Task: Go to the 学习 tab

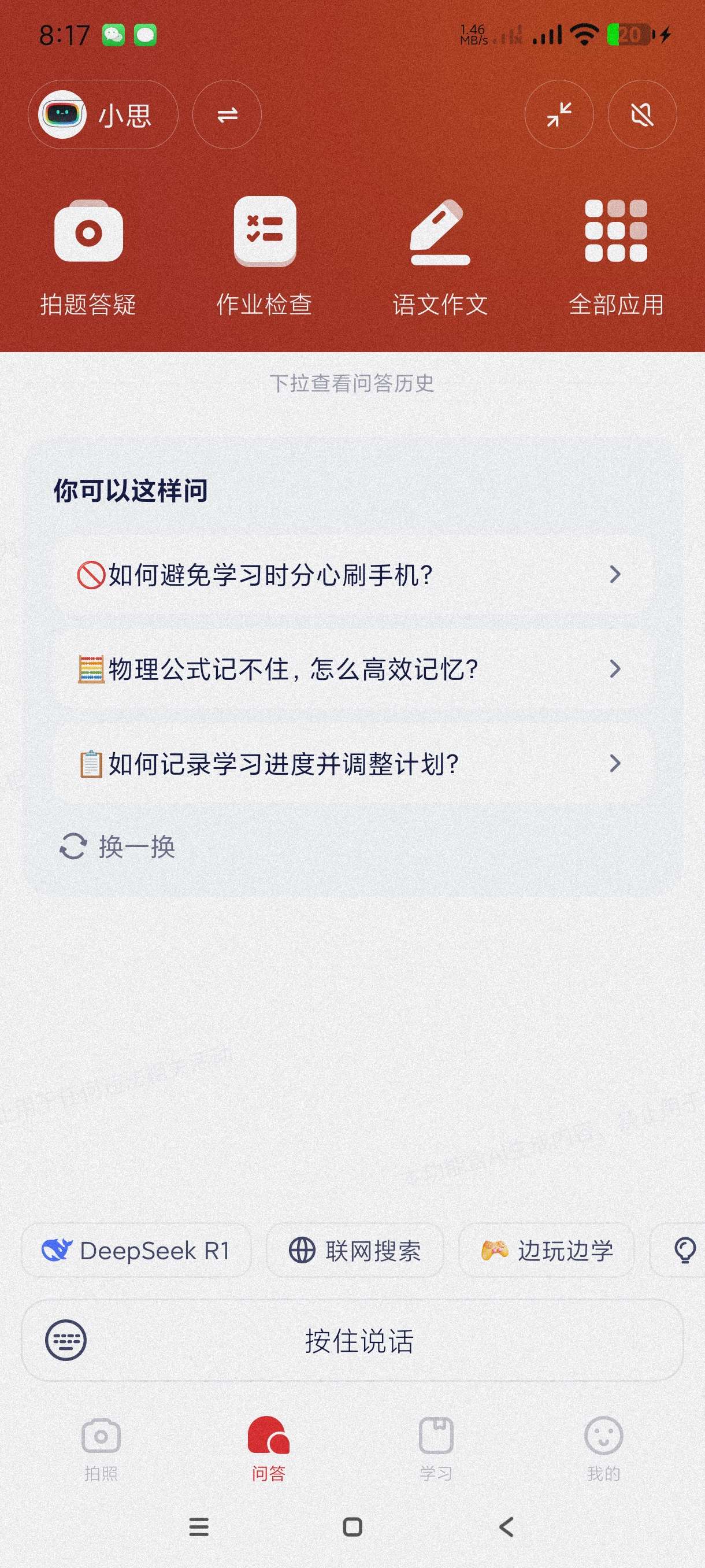Action: 436,1448
